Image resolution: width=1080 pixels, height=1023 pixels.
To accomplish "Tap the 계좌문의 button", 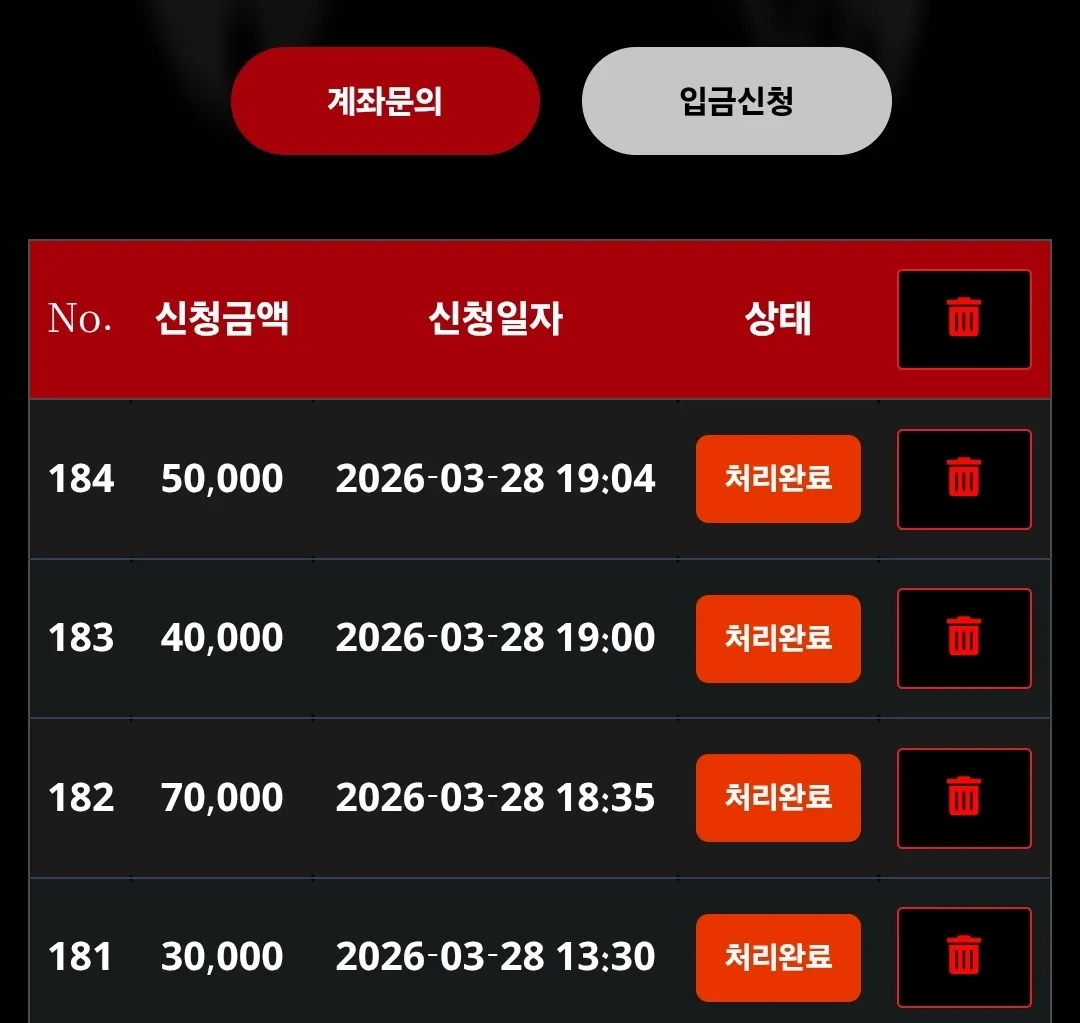I will tap(385, 101).
